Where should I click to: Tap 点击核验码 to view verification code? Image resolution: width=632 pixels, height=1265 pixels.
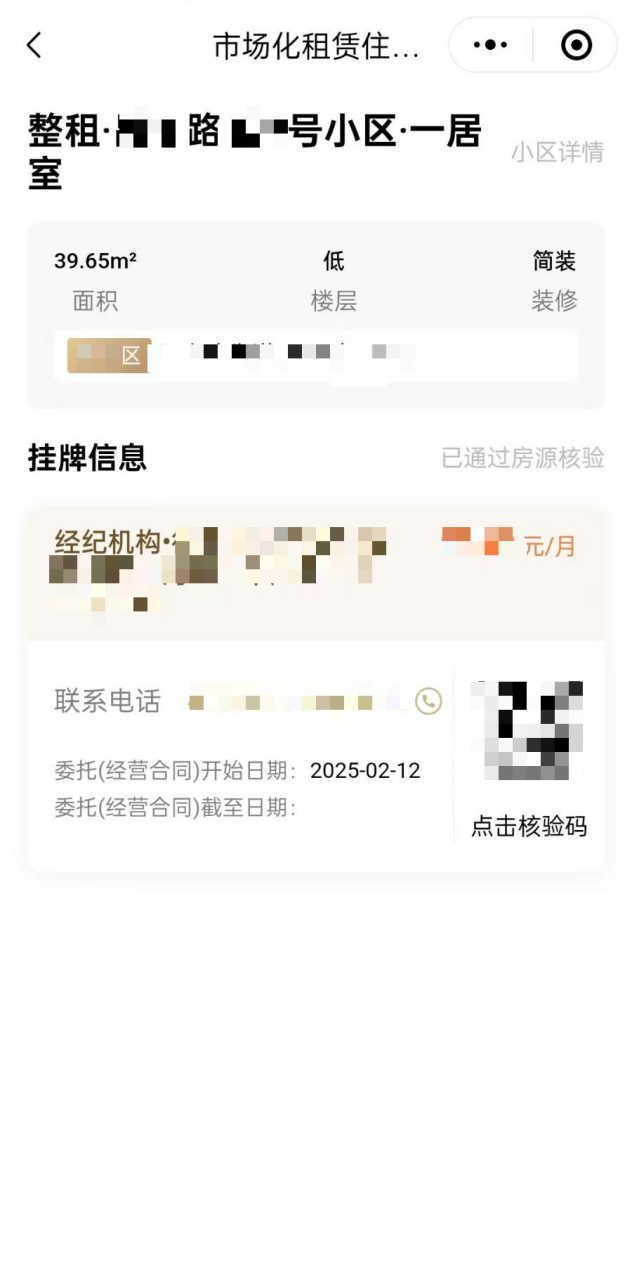pos(528,826)
